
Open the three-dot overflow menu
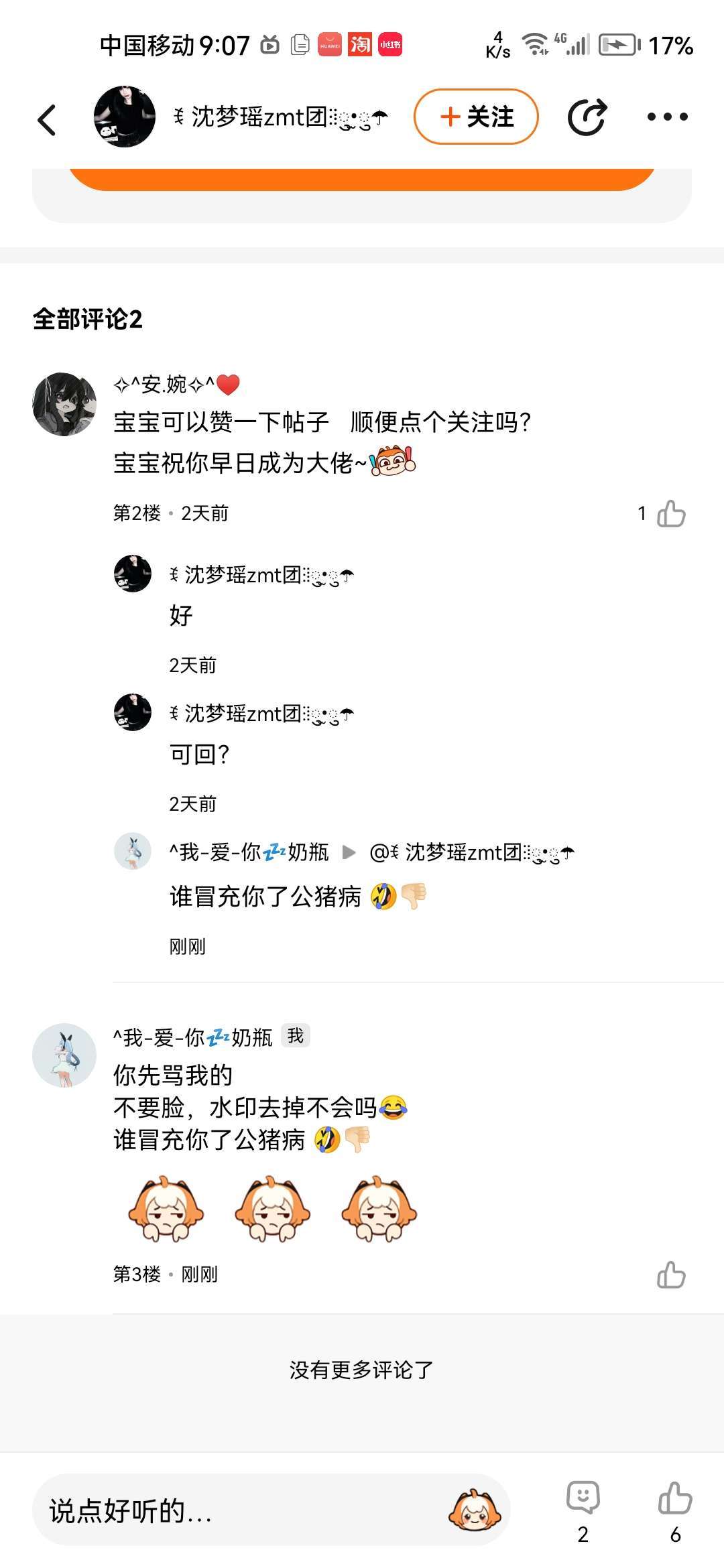[667, 117]
